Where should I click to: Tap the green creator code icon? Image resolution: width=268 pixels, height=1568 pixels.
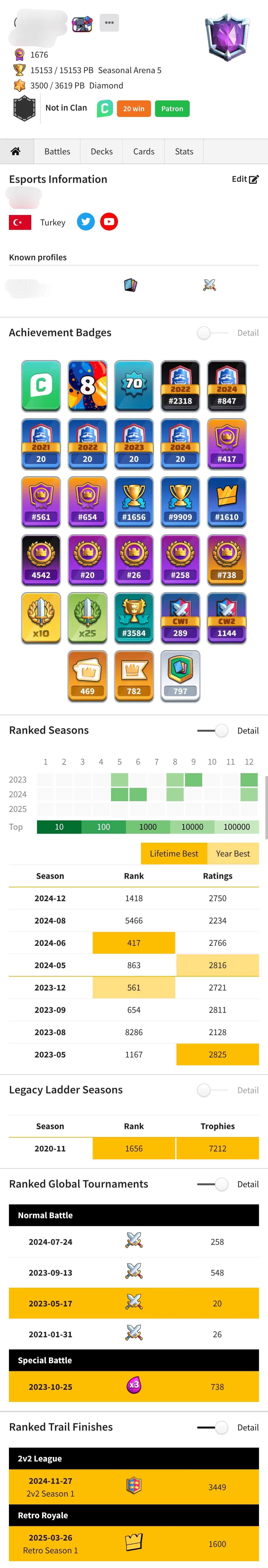(x=105, y=109)
